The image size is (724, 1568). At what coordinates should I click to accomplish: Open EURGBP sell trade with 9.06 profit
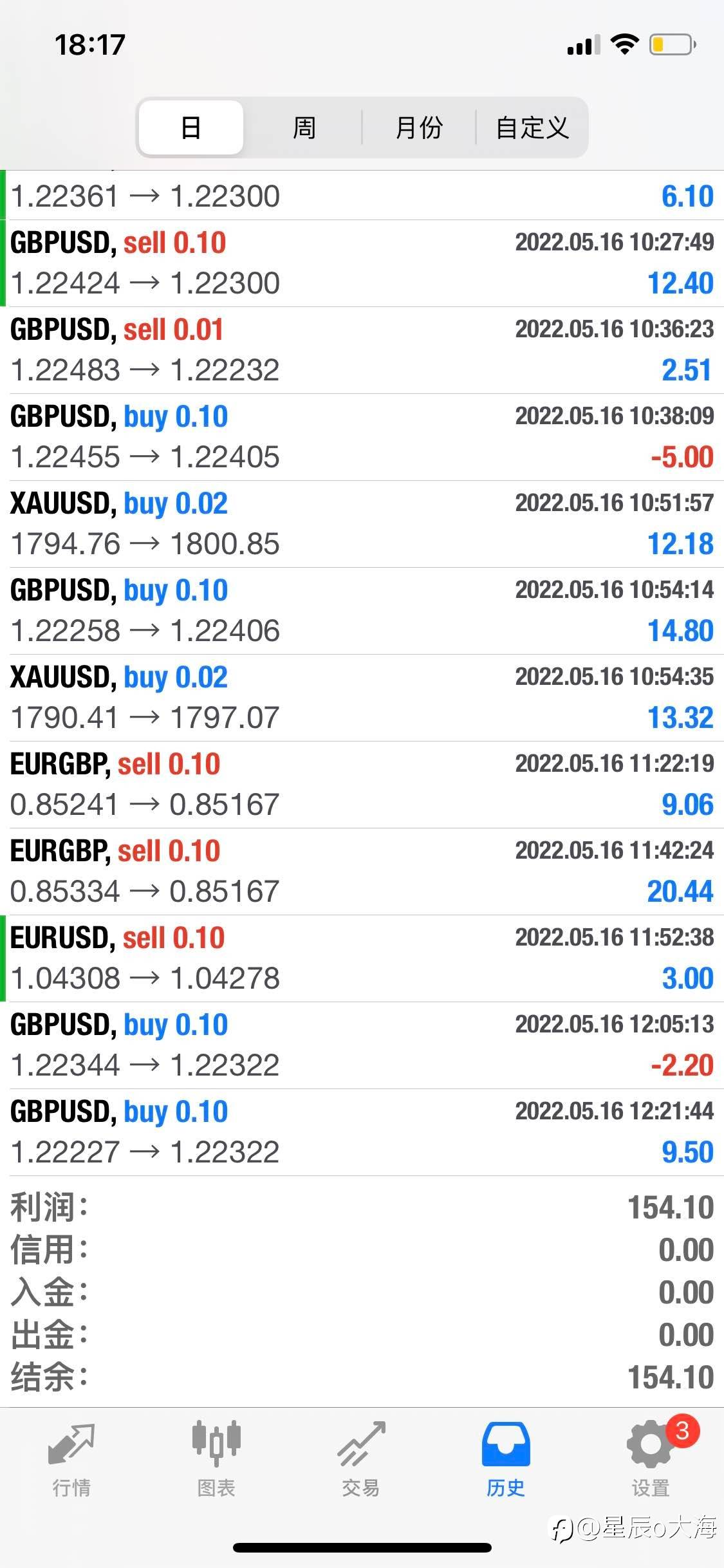click(x=362, y=785)
